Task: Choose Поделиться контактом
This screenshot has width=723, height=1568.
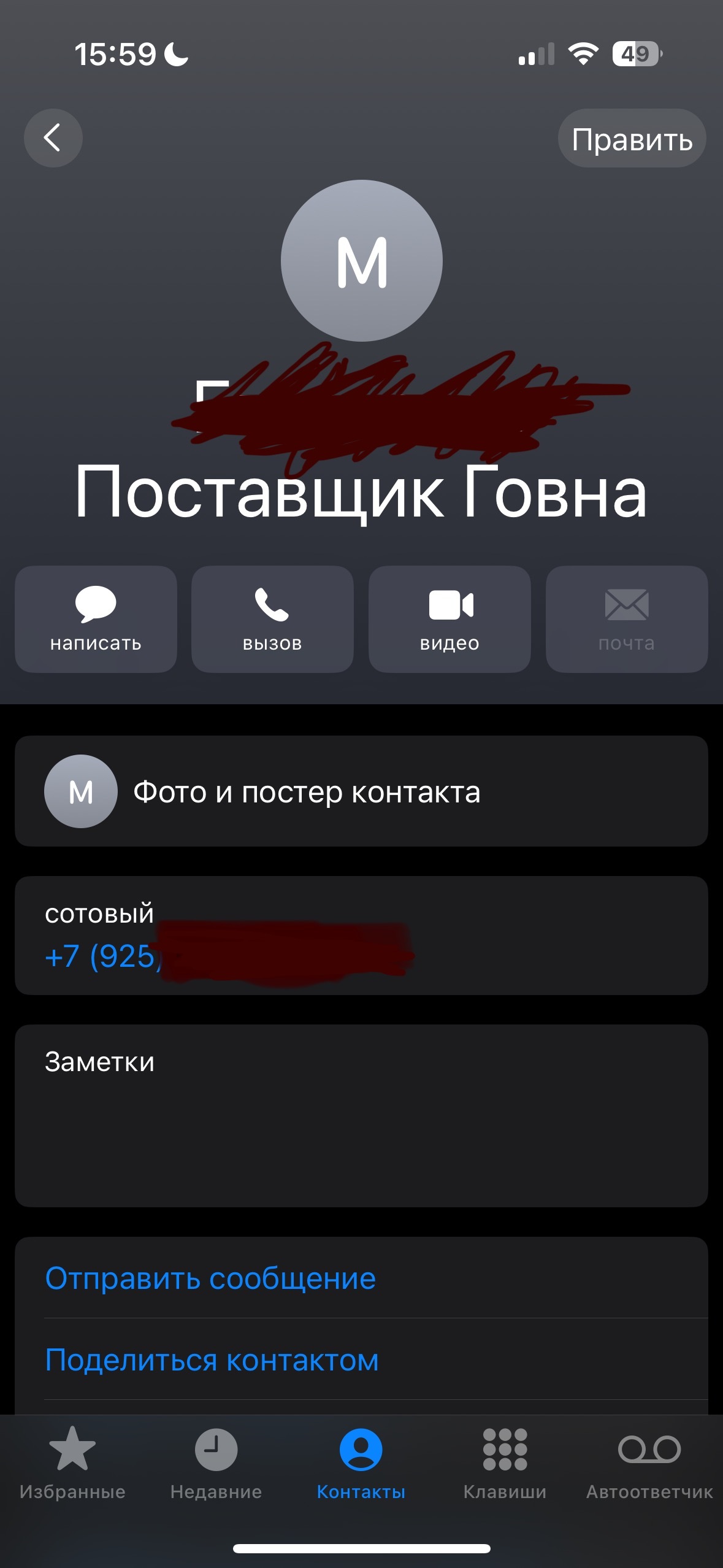Action: tap(212, 1360)
